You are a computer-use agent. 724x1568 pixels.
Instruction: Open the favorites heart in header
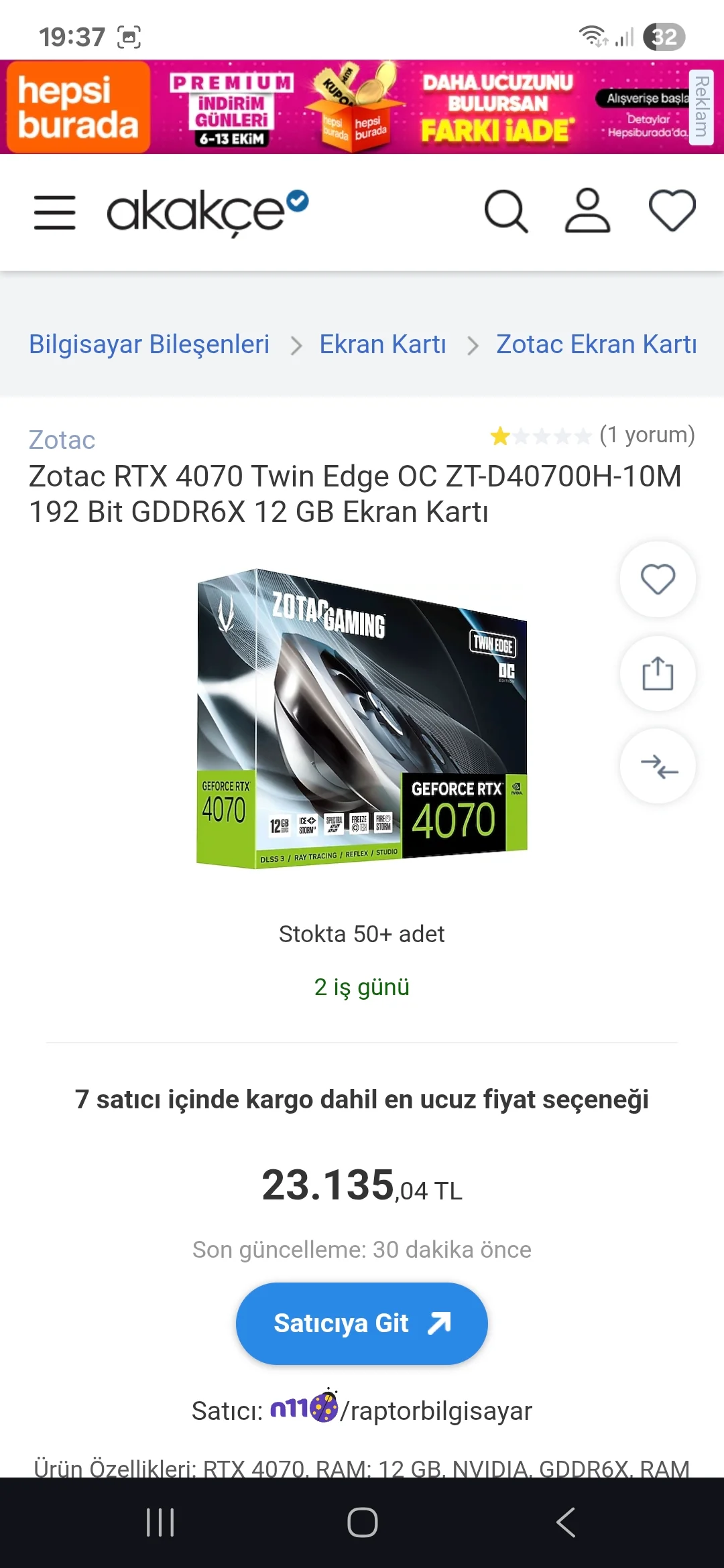(672, 211)
